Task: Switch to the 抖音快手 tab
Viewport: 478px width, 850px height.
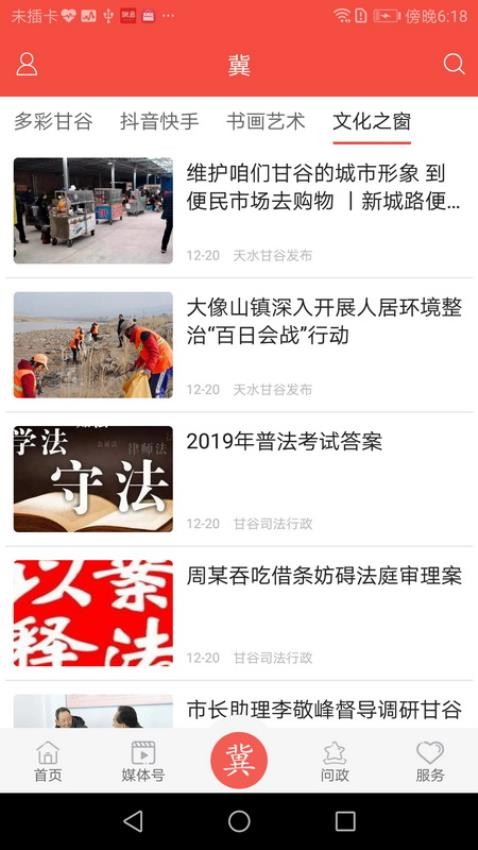Action: coord(159,121)
